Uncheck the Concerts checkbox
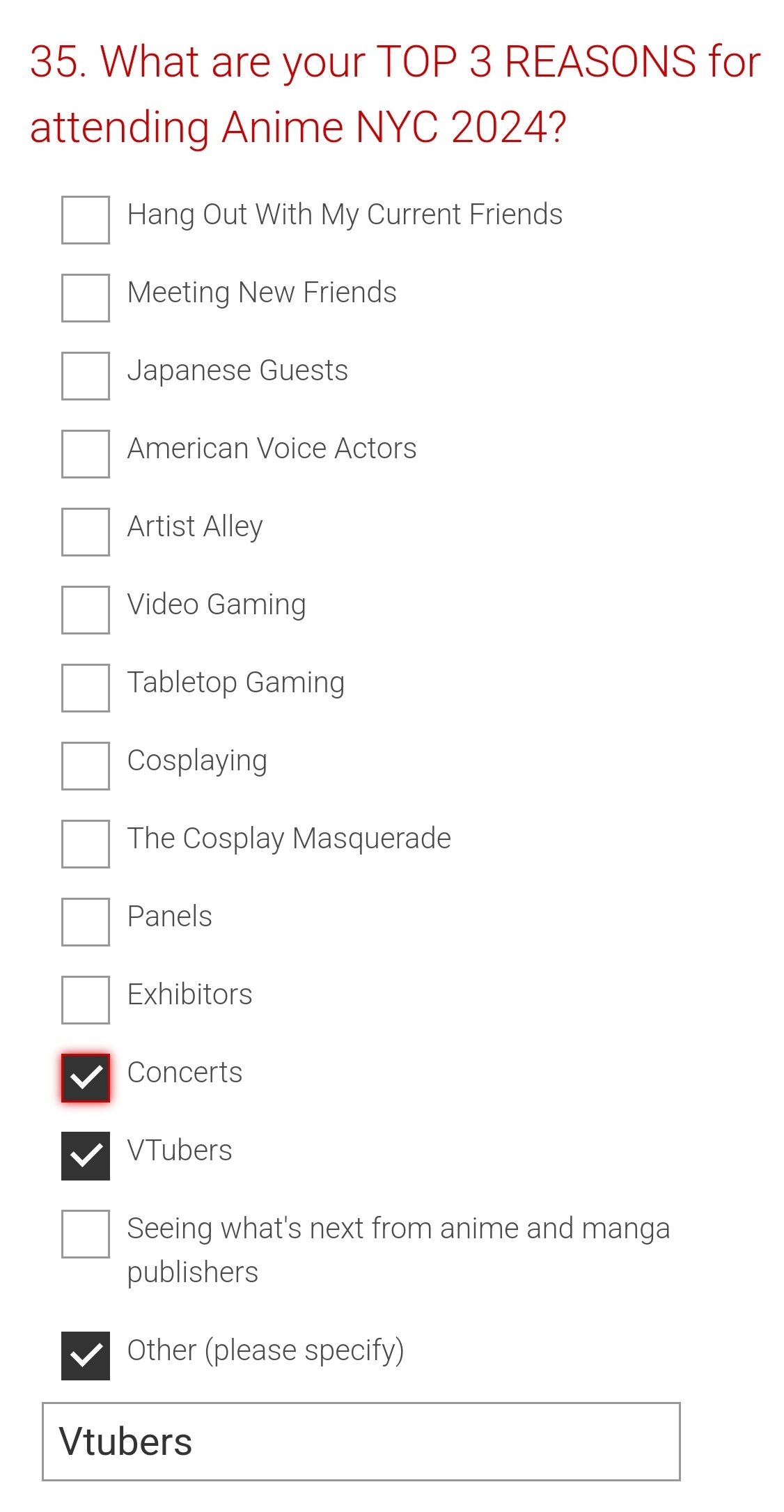The height and width of the screenshot is (1512, 784). [86, 1078]
